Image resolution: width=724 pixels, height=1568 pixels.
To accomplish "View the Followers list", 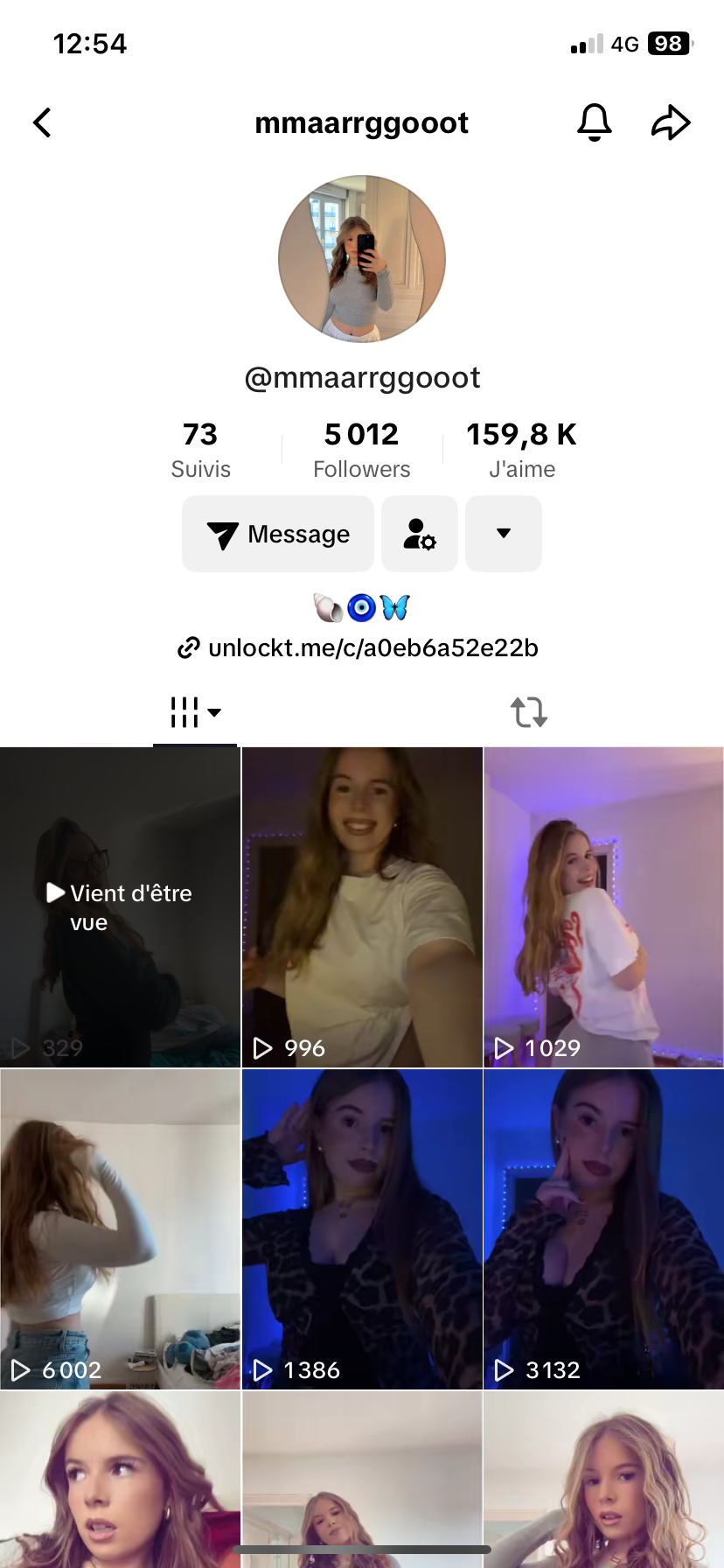I will [361, 450].
